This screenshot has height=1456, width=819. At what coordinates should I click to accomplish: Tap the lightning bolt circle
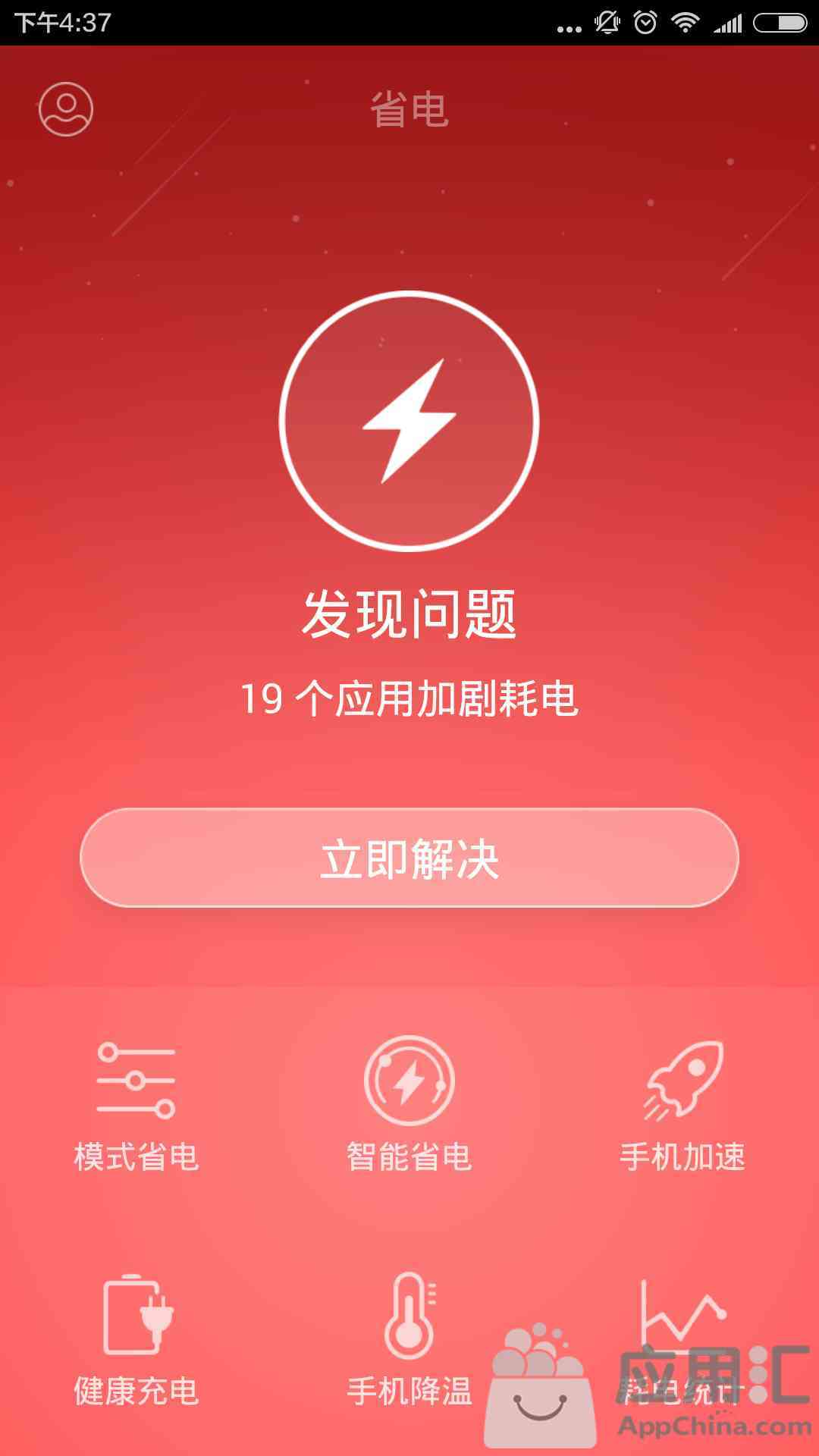[409, 421]
